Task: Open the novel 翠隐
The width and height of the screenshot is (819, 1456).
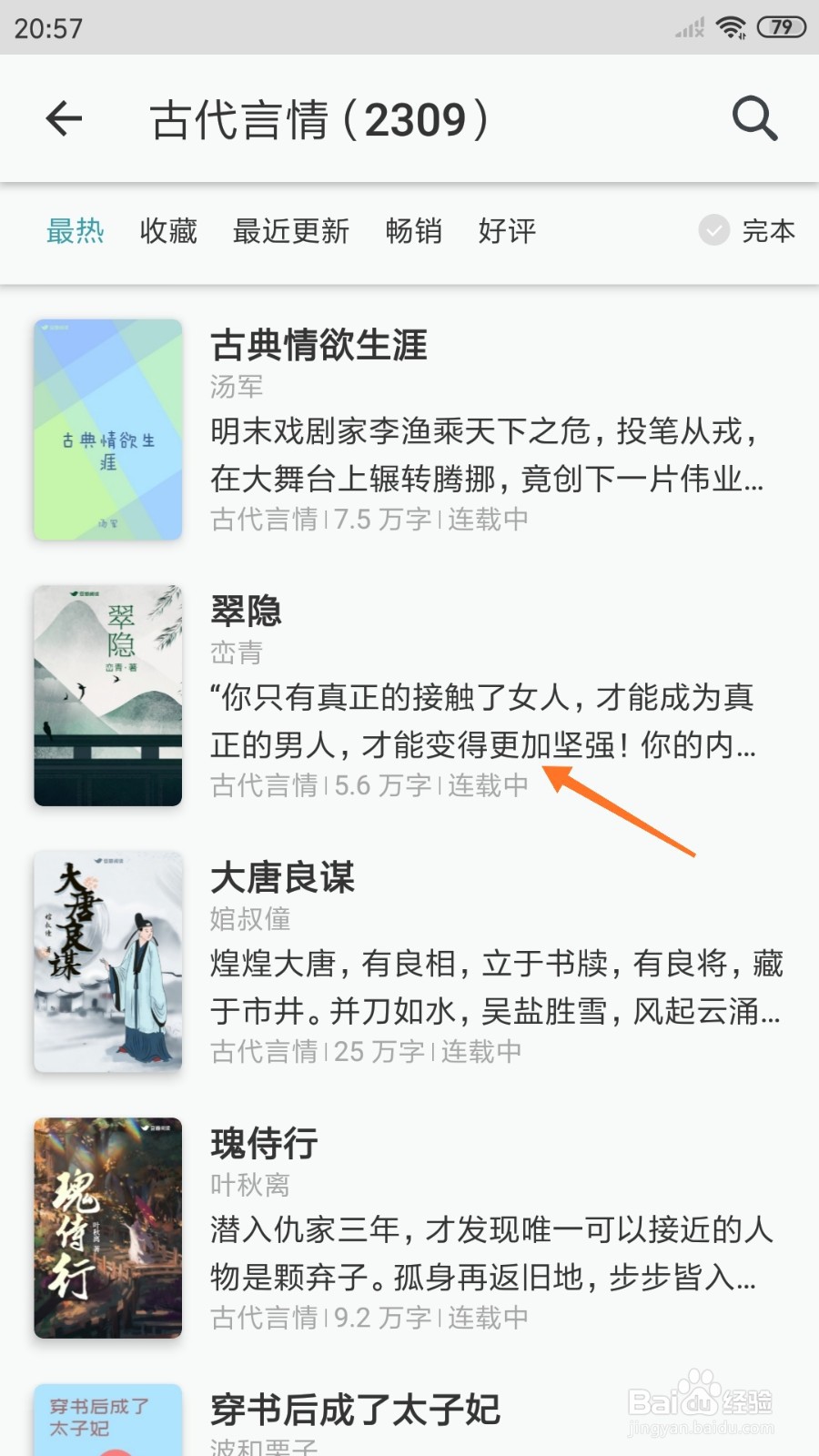Action: tap(246, 612)
